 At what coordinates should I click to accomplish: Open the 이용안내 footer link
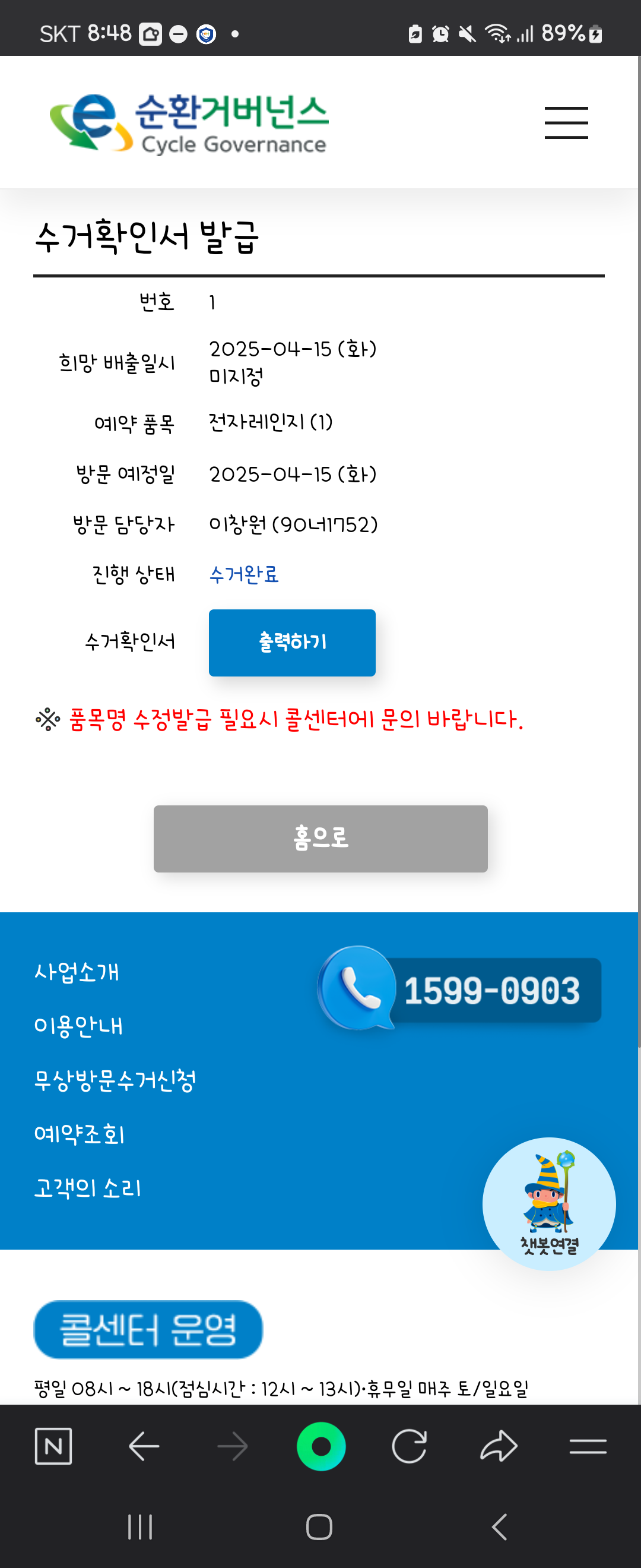78,1026
